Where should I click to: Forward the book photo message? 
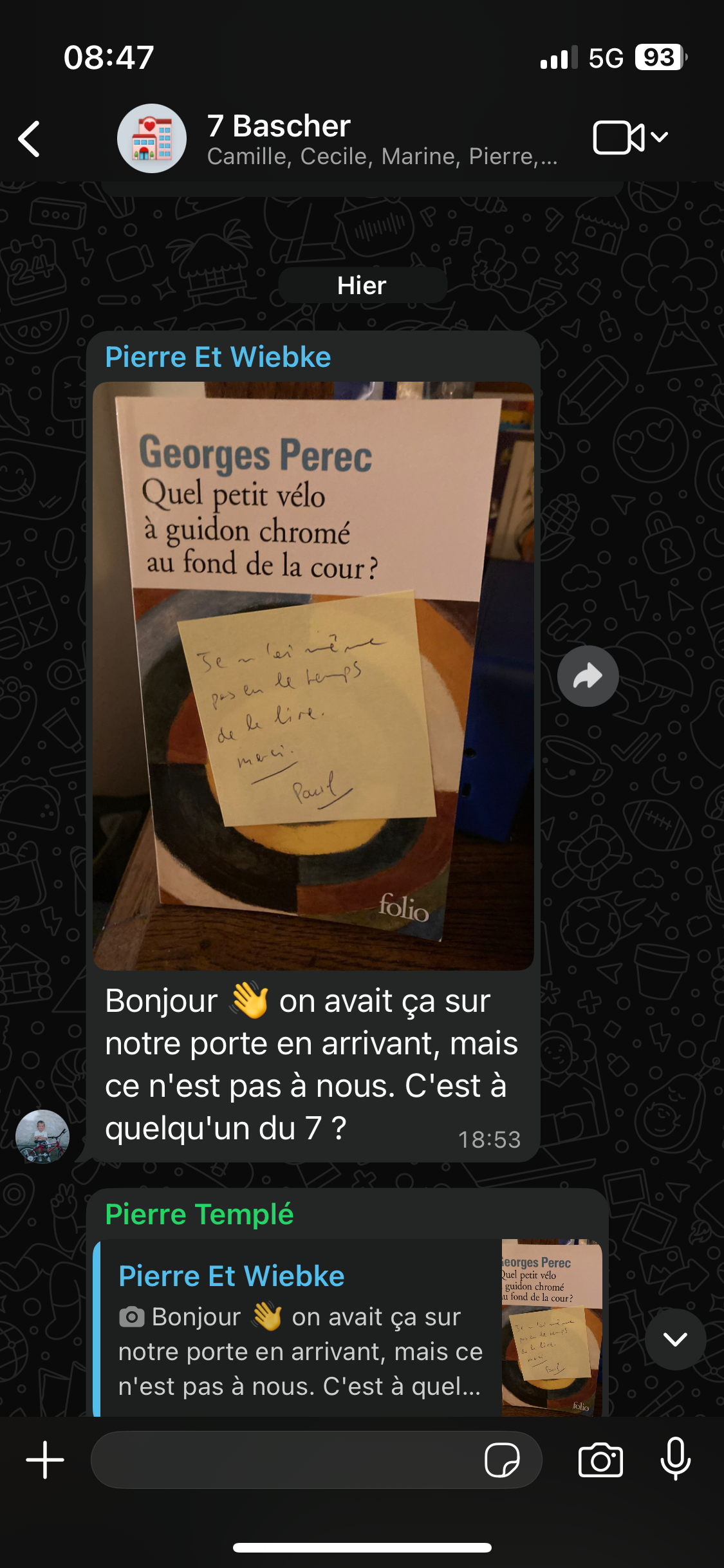click(x=588, y=676)
